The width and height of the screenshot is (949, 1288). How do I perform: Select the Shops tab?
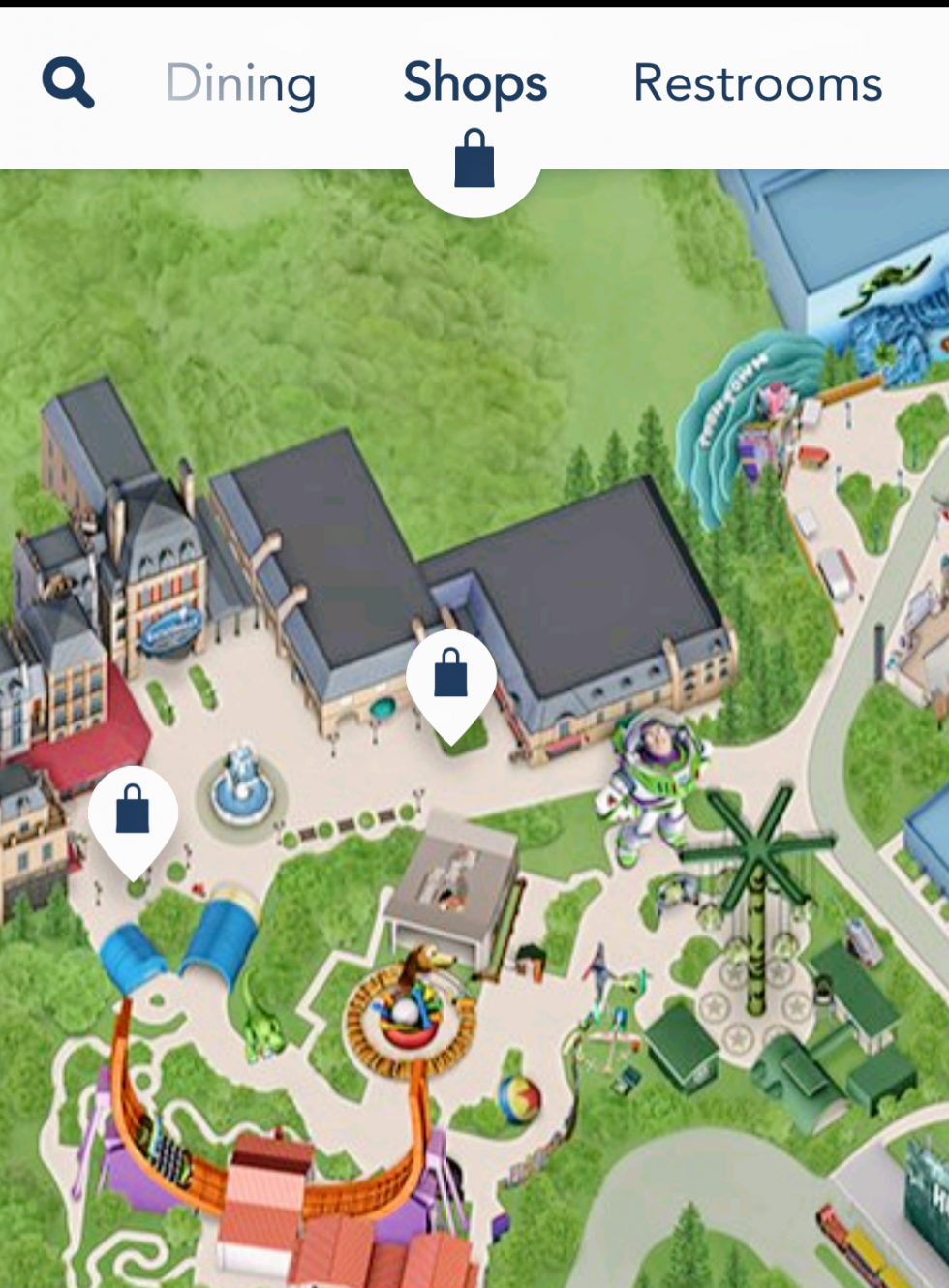tap(474, 83)
